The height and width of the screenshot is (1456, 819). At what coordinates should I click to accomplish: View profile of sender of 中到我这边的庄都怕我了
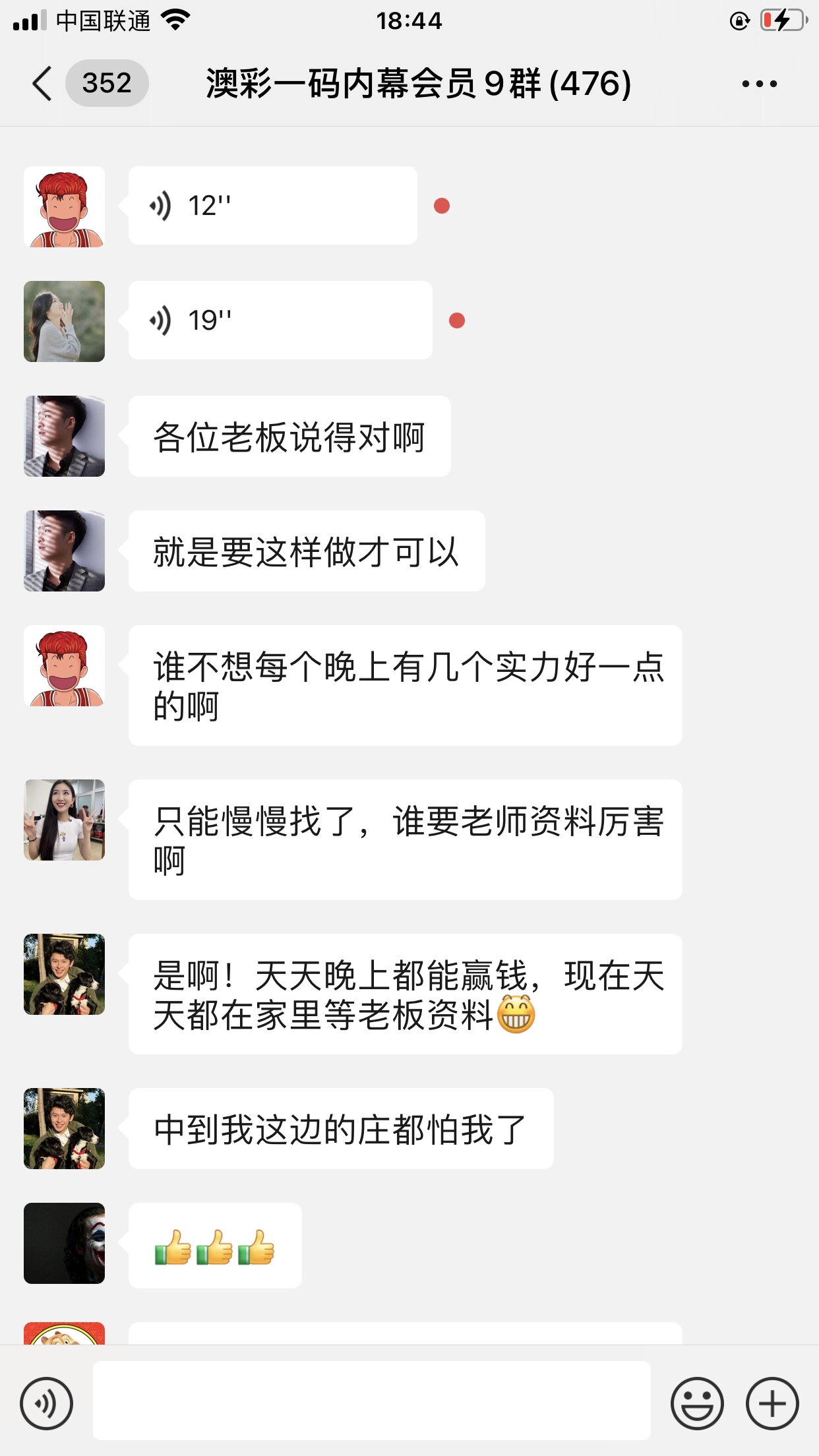click(64, 1128)
